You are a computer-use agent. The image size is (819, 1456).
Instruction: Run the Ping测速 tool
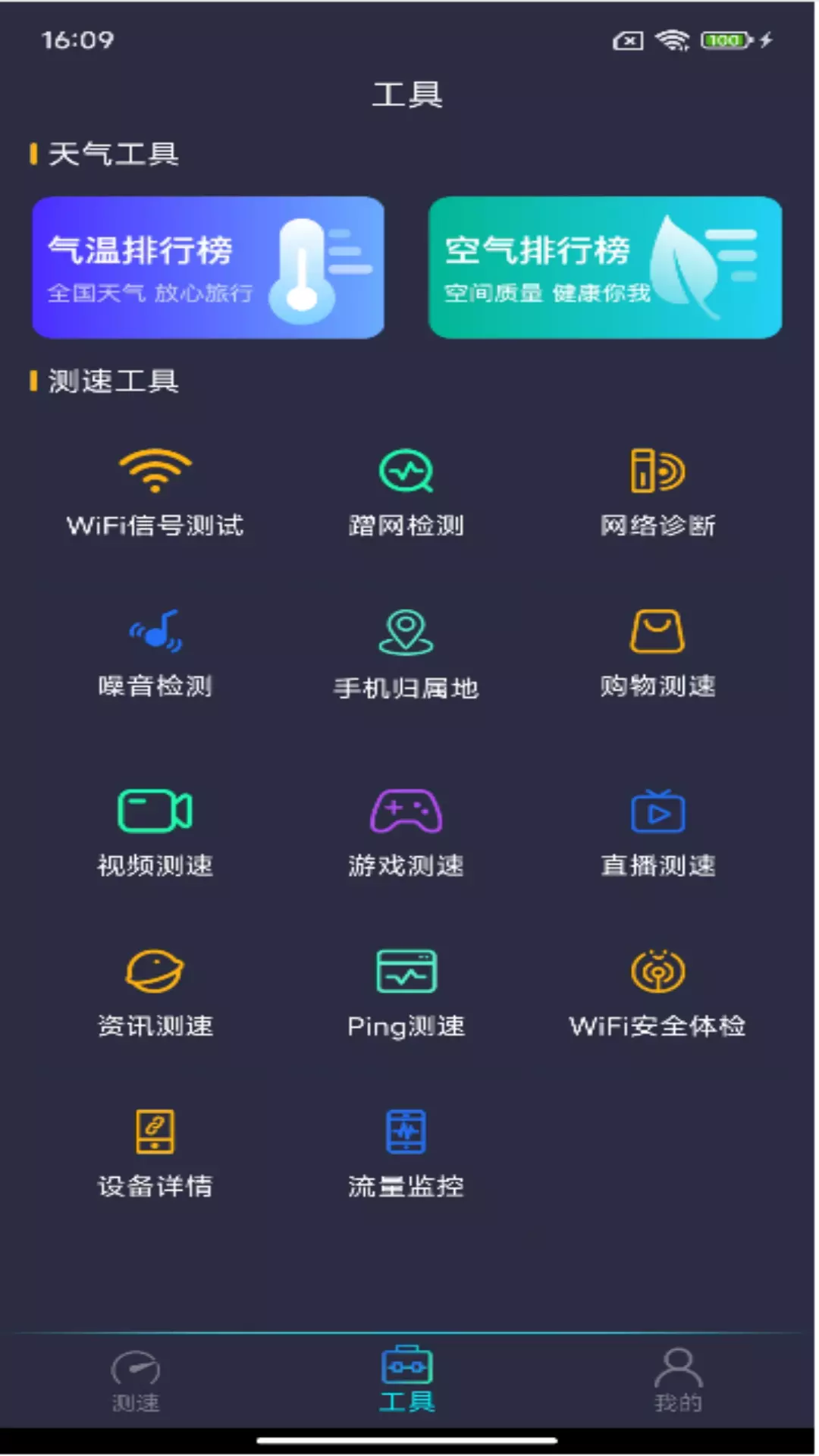[x=406, y=993]
